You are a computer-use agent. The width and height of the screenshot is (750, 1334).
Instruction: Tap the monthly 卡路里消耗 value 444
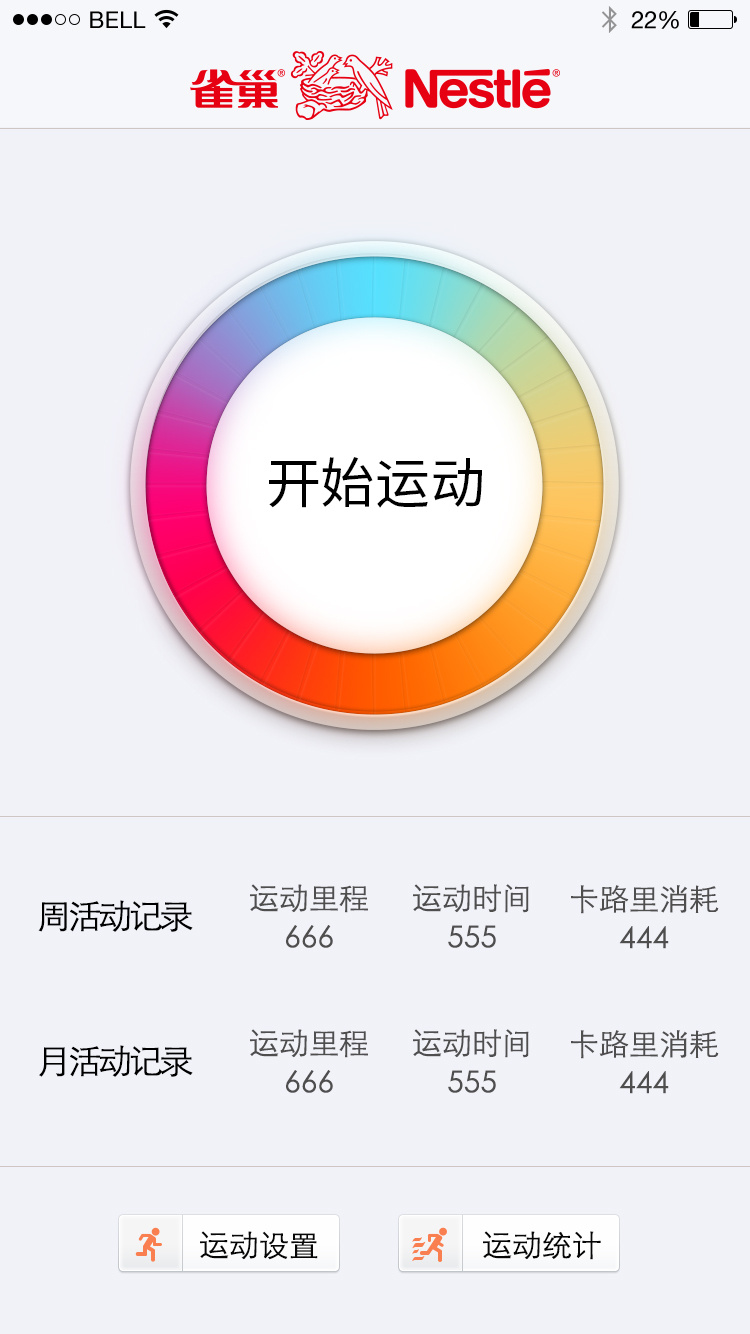pyautogui.click(x=646, y=1082)
